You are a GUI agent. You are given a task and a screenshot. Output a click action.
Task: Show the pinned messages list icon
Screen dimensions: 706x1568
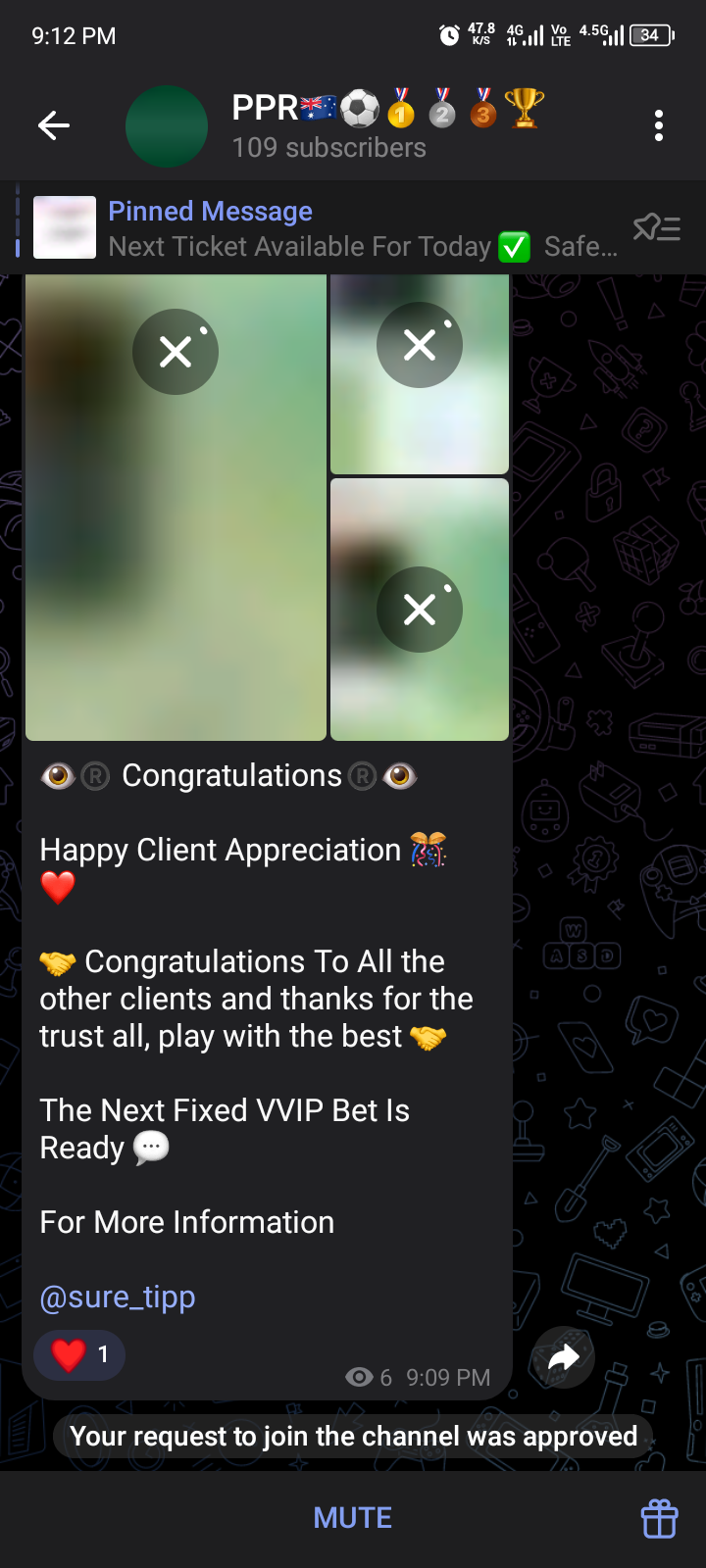[656, 228]
